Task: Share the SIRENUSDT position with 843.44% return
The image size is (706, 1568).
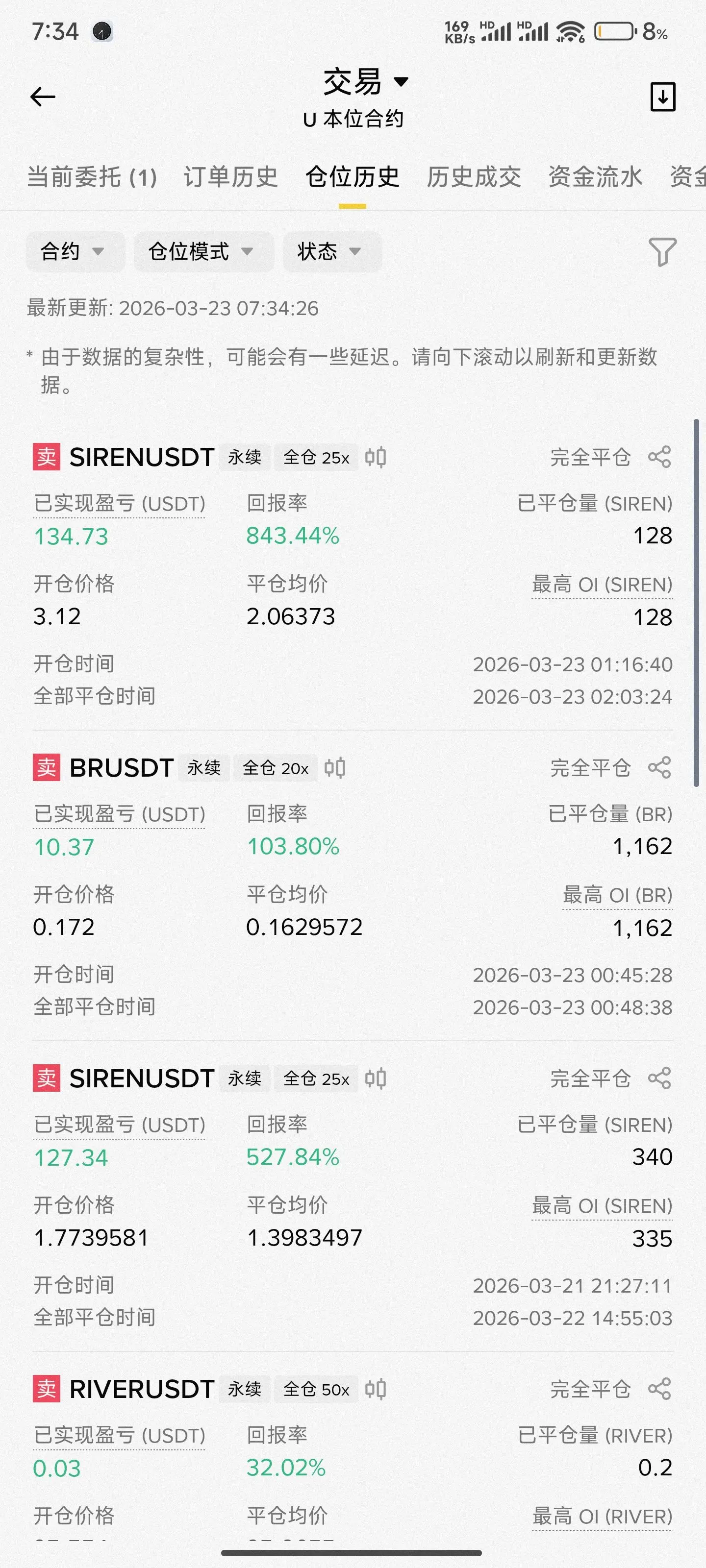Action: [660, 457]
